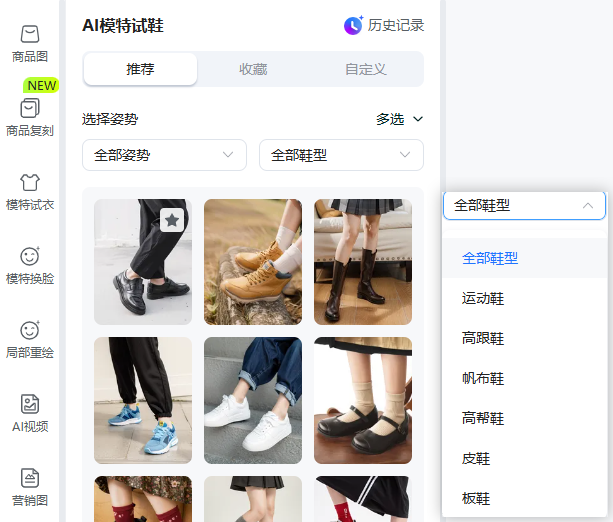Open 商品图 in the sidebar
This screenshot has height=522, width=613.
29,44
